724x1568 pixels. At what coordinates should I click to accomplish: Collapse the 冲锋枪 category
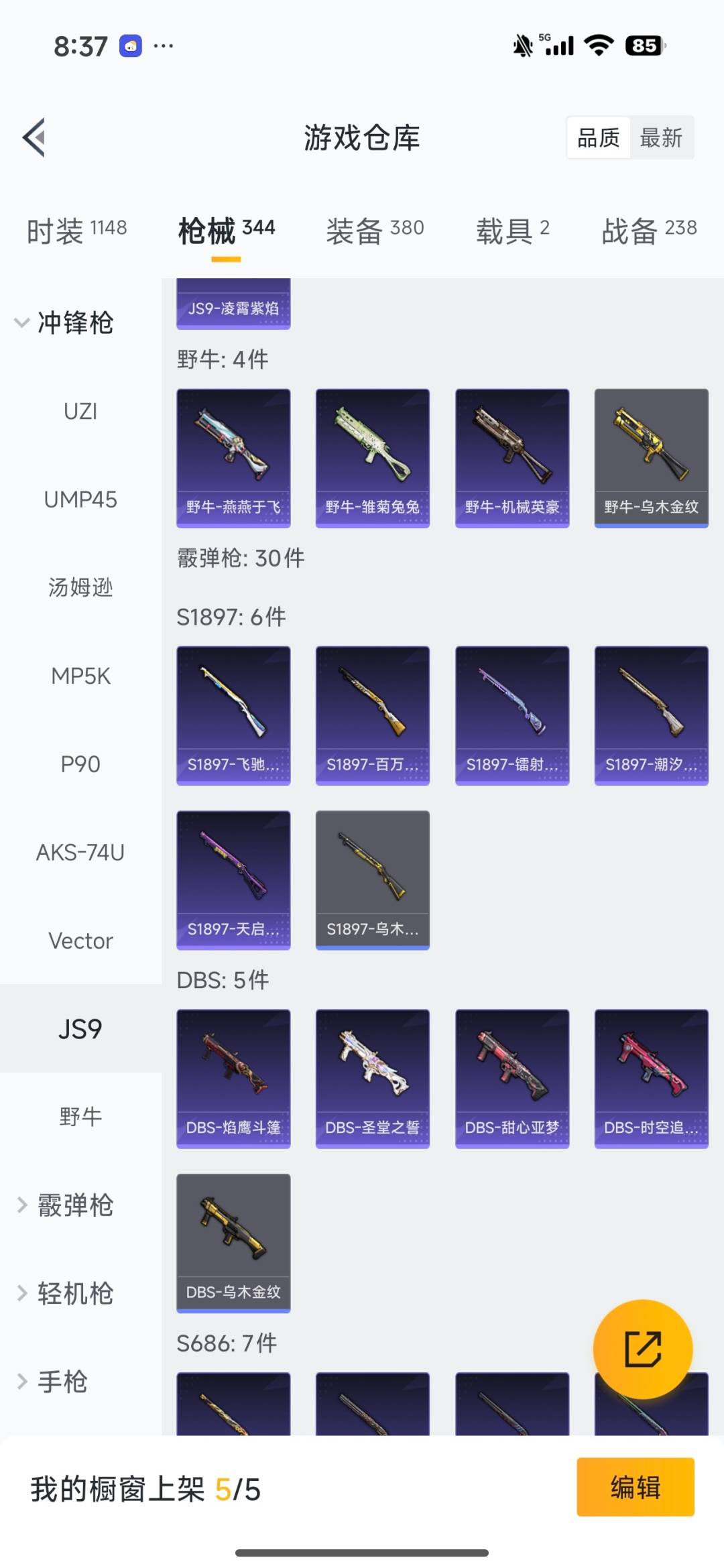coord(65,322)
